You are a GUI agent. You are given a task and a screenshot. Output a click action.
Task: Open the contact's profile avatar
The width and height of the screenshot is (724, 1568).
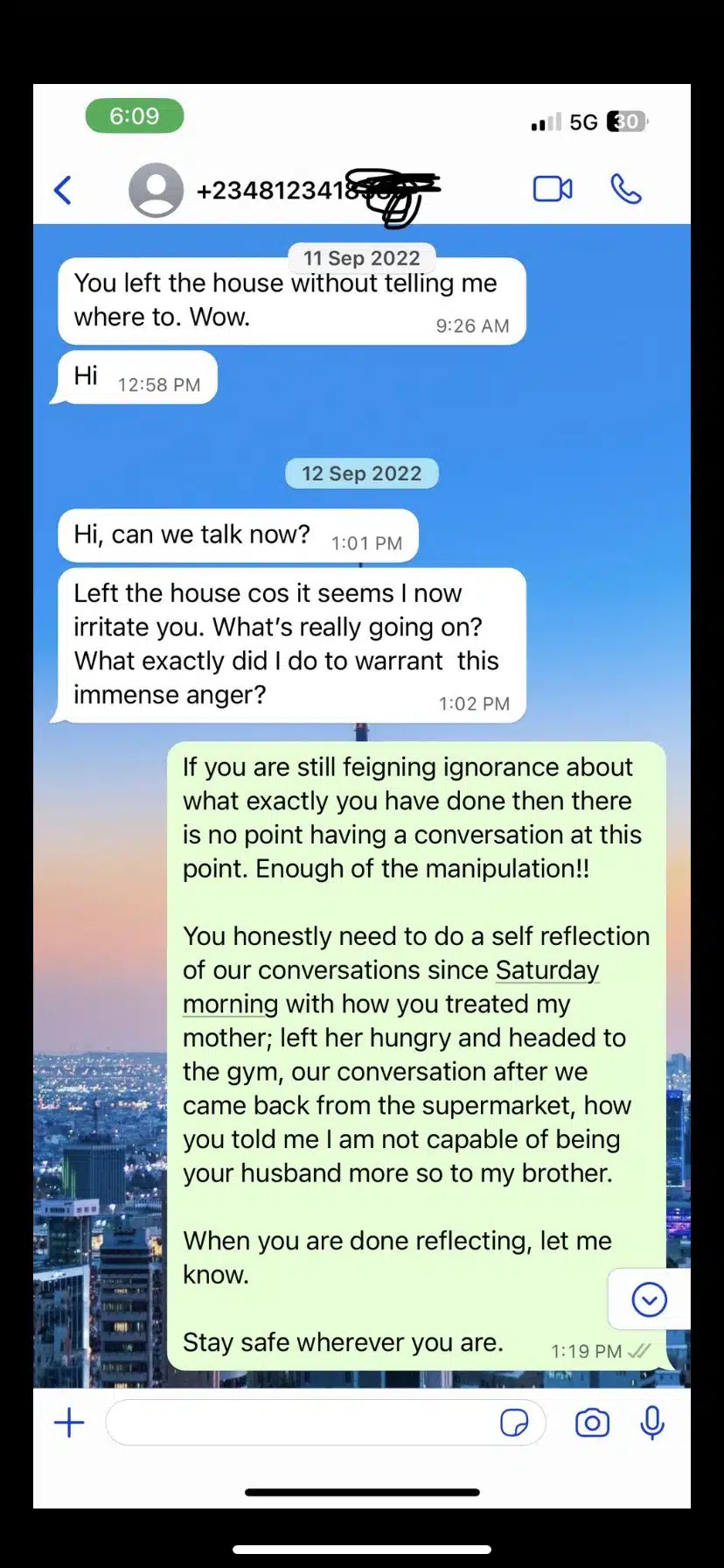coord(156,190)
